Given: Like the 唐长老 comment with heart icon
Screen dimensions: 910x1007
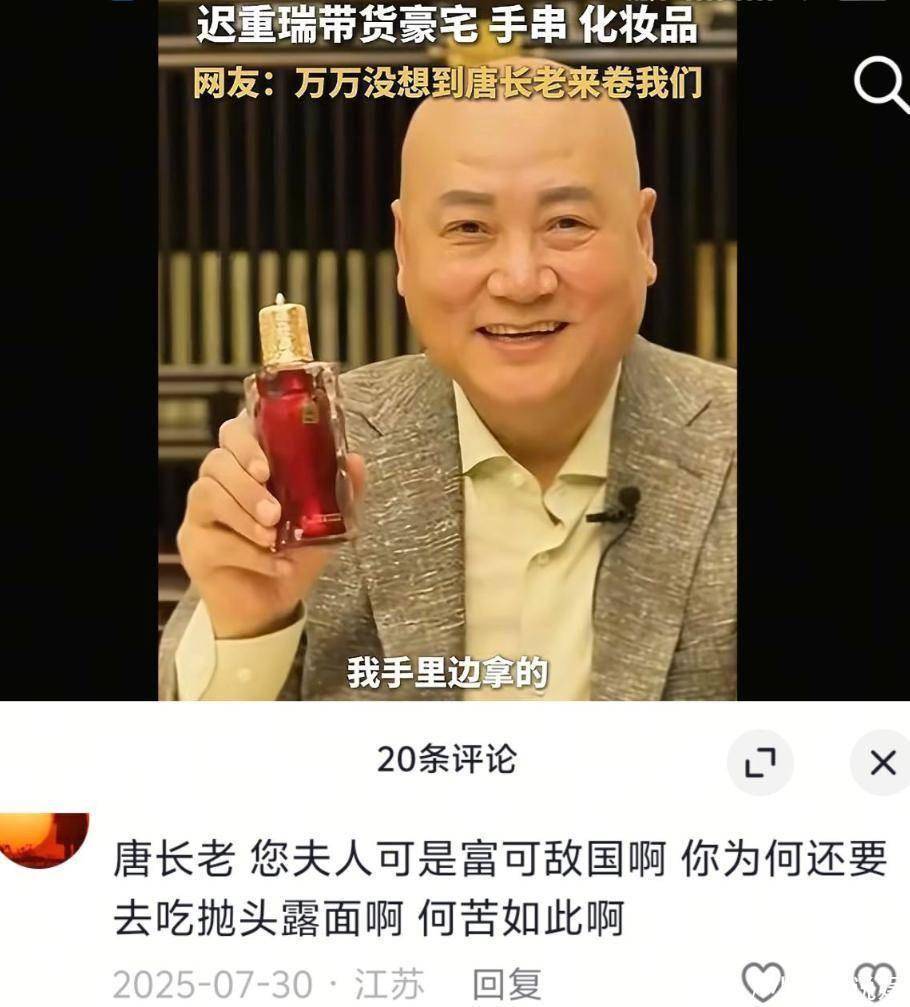Looking at the screenshot, I should (763, 984).
